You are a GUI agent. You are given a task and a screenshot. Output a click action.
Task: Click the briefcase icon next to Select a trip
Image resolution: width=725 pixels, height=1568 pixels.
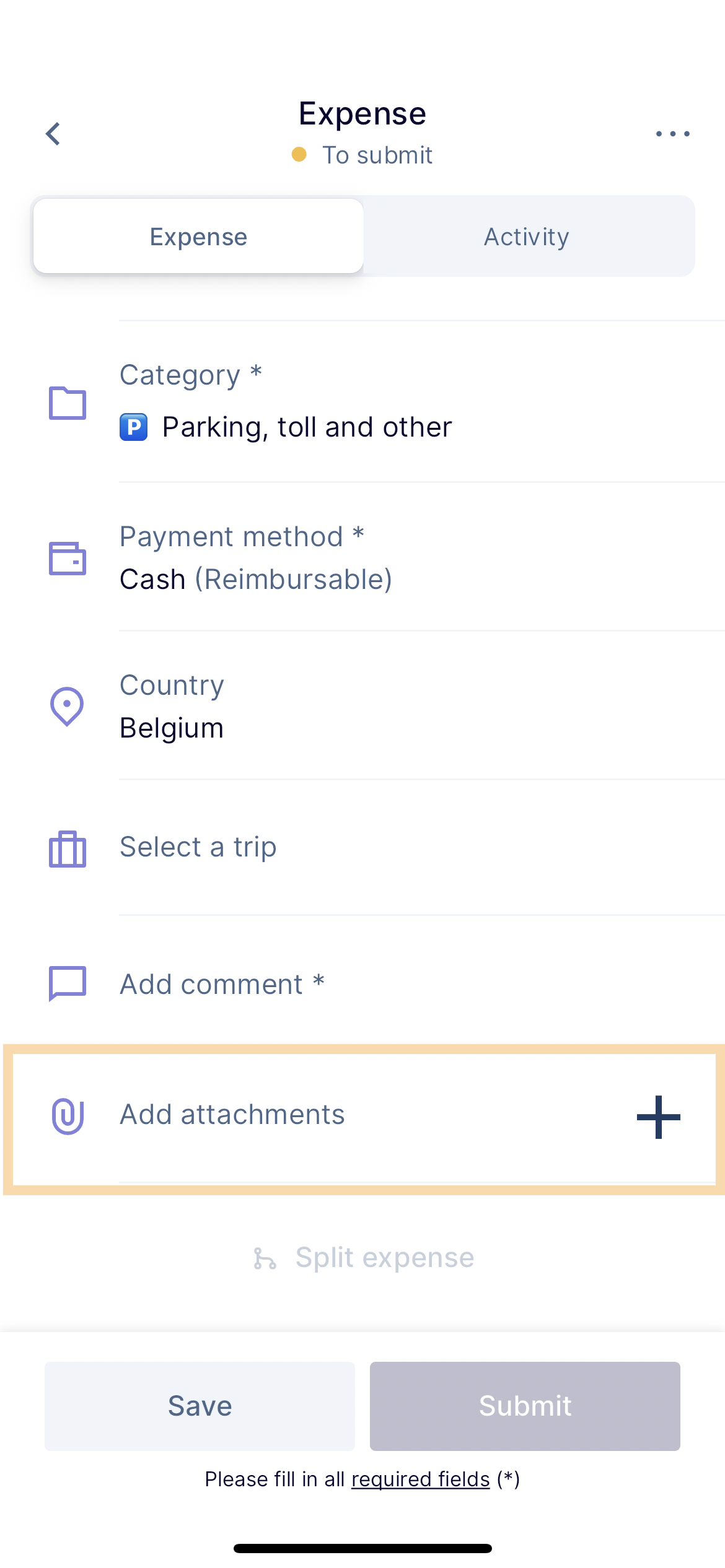(x=67, y=849)
